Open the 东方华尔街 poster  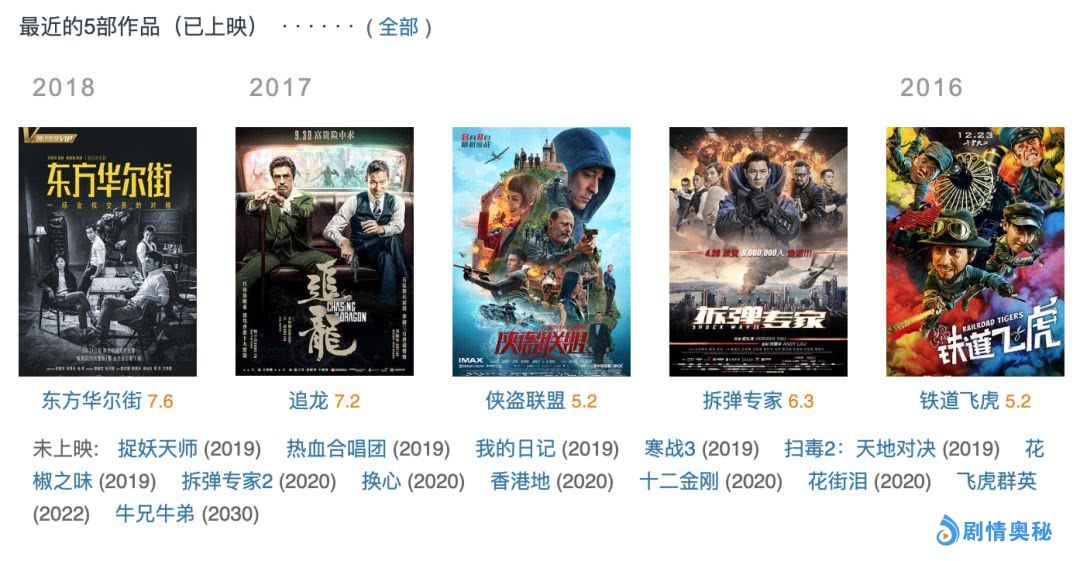pyautogui.click(x=107, y=251)
